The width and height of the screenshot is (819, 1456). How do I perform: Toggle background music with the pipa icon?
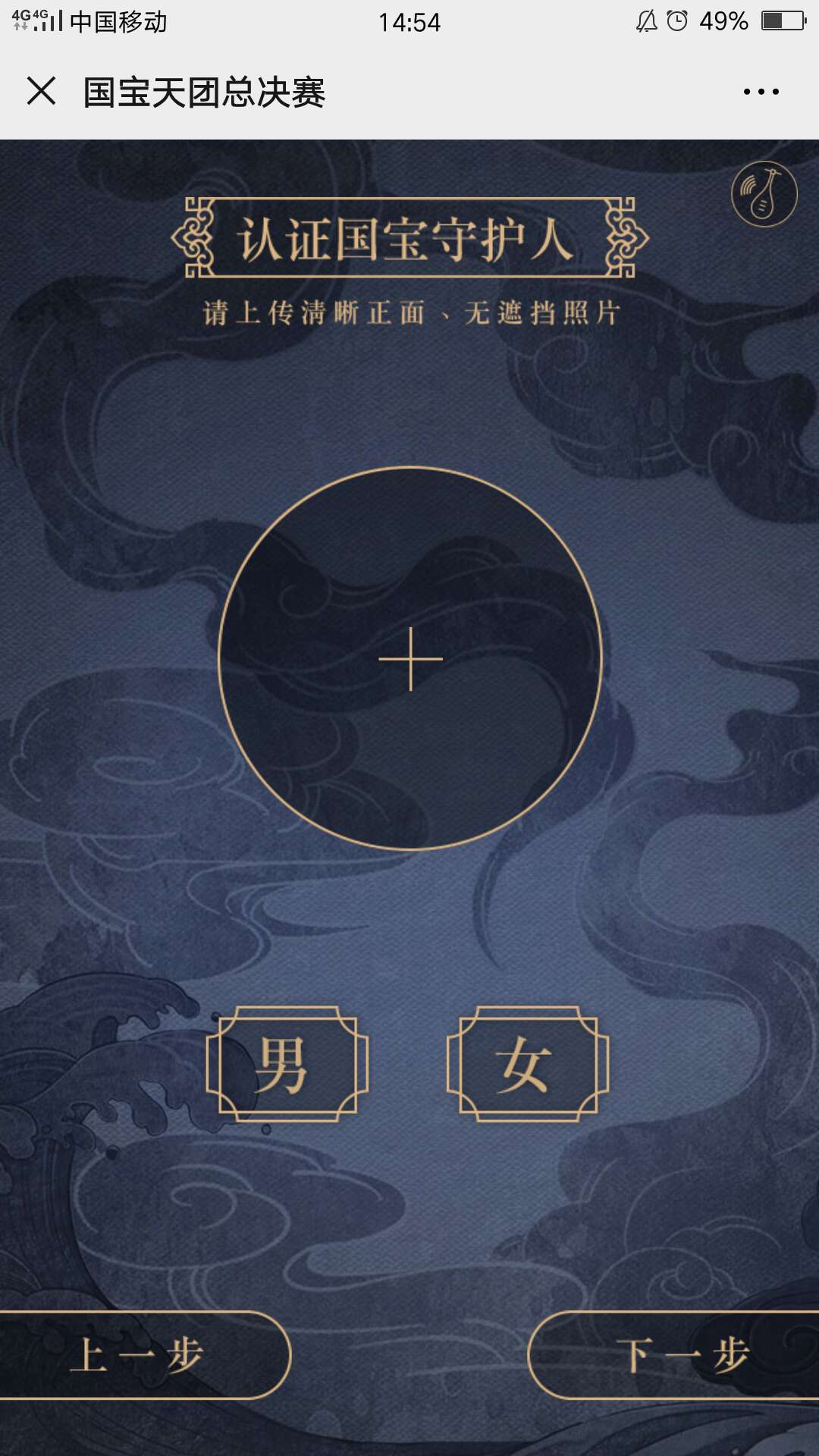[x=764, y=194]
